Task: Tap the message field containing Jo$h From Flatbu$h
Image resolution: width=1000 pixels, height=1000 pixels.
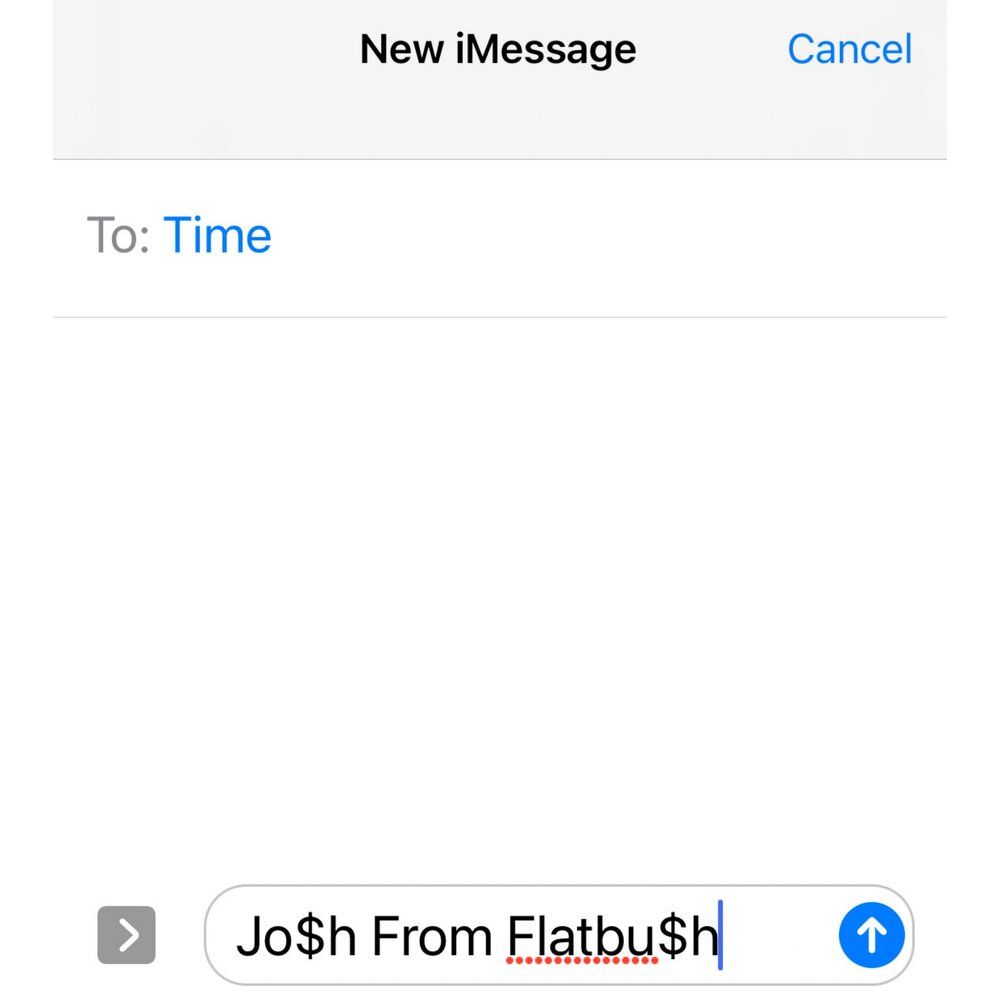Action: (520, 936)
